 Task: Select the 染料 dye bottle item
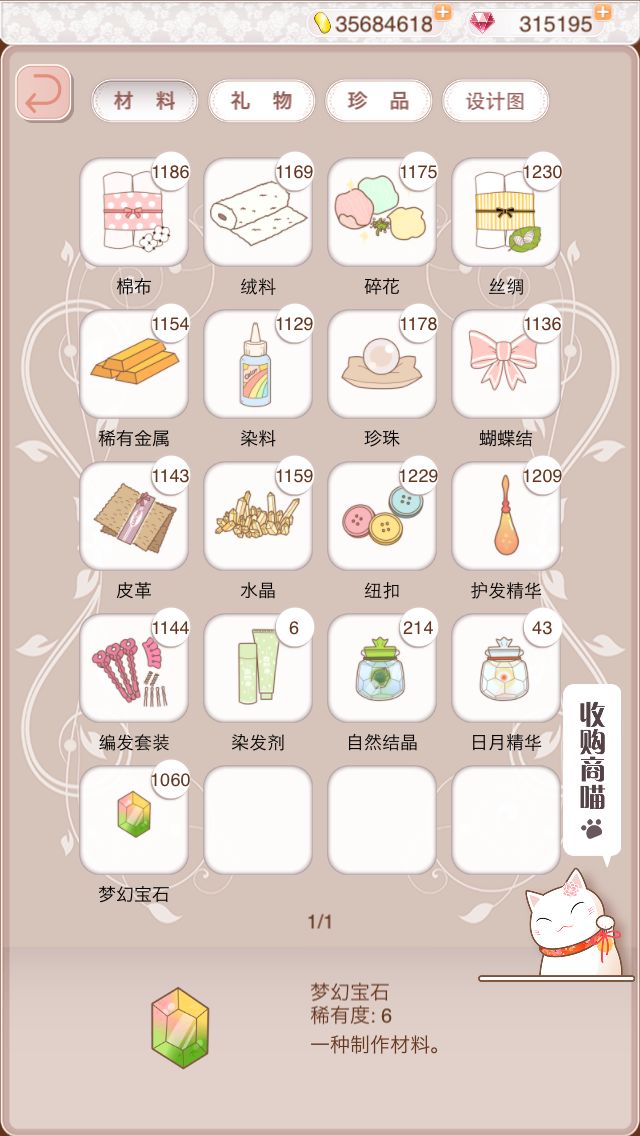click(x=258, y=364)
